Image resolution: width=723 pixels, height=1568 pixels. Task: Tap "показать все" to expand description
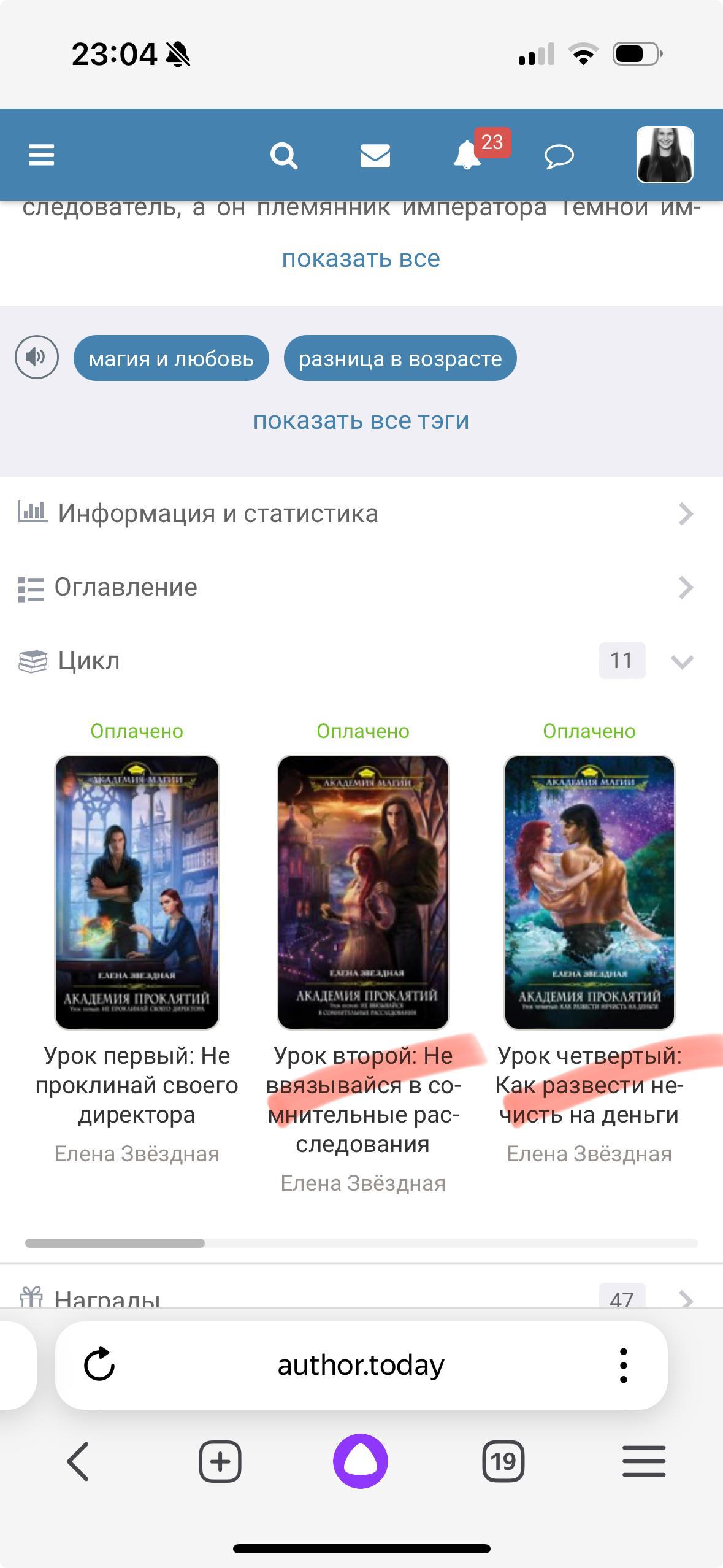tap(361, 259)
